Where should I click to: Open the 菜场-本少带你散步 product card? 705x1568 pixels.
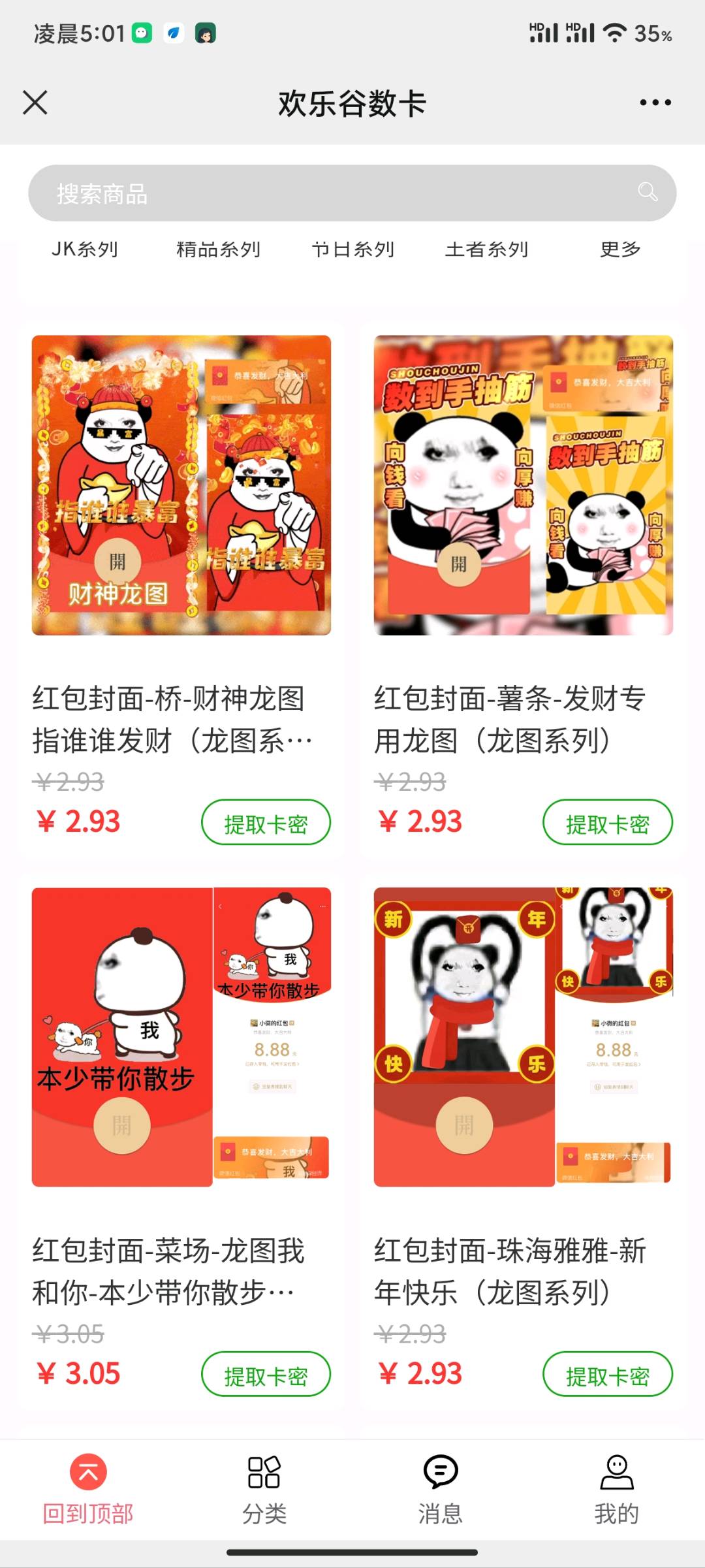point(181,1037)
